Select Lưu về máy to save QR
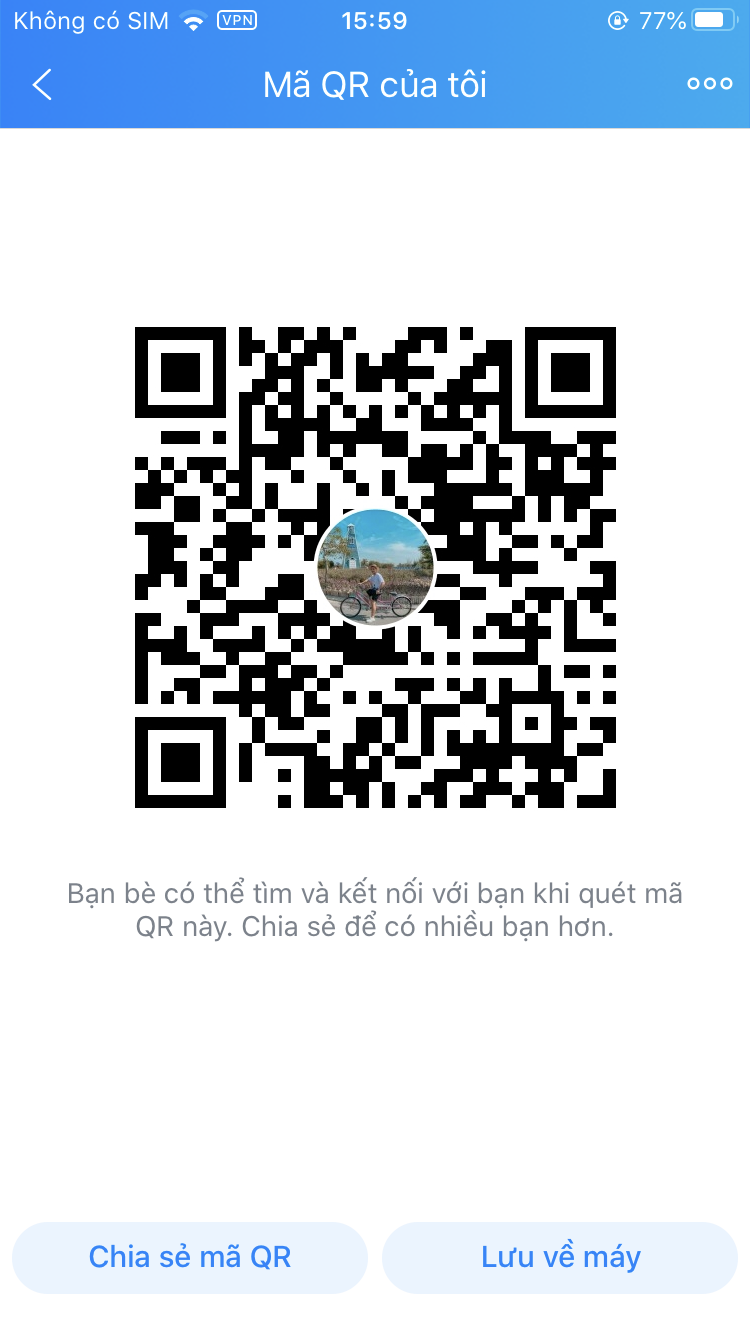The width and height of the screenshot is (750, 1334). (560, 1257)
